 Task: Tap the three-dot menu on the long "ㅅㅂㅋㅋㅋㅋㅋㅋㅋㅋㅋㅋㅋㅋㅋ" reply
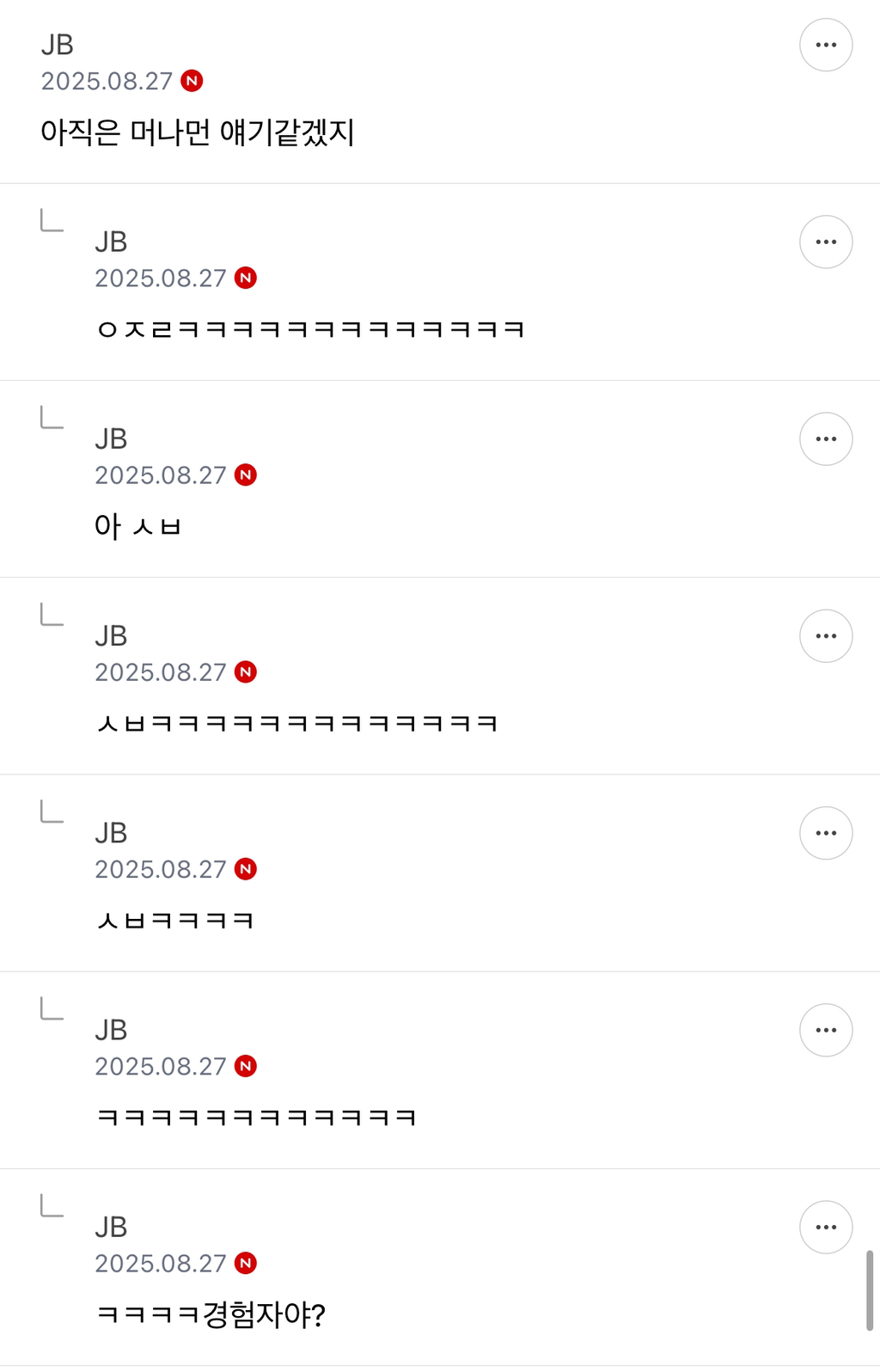click(x=825, y=636)
